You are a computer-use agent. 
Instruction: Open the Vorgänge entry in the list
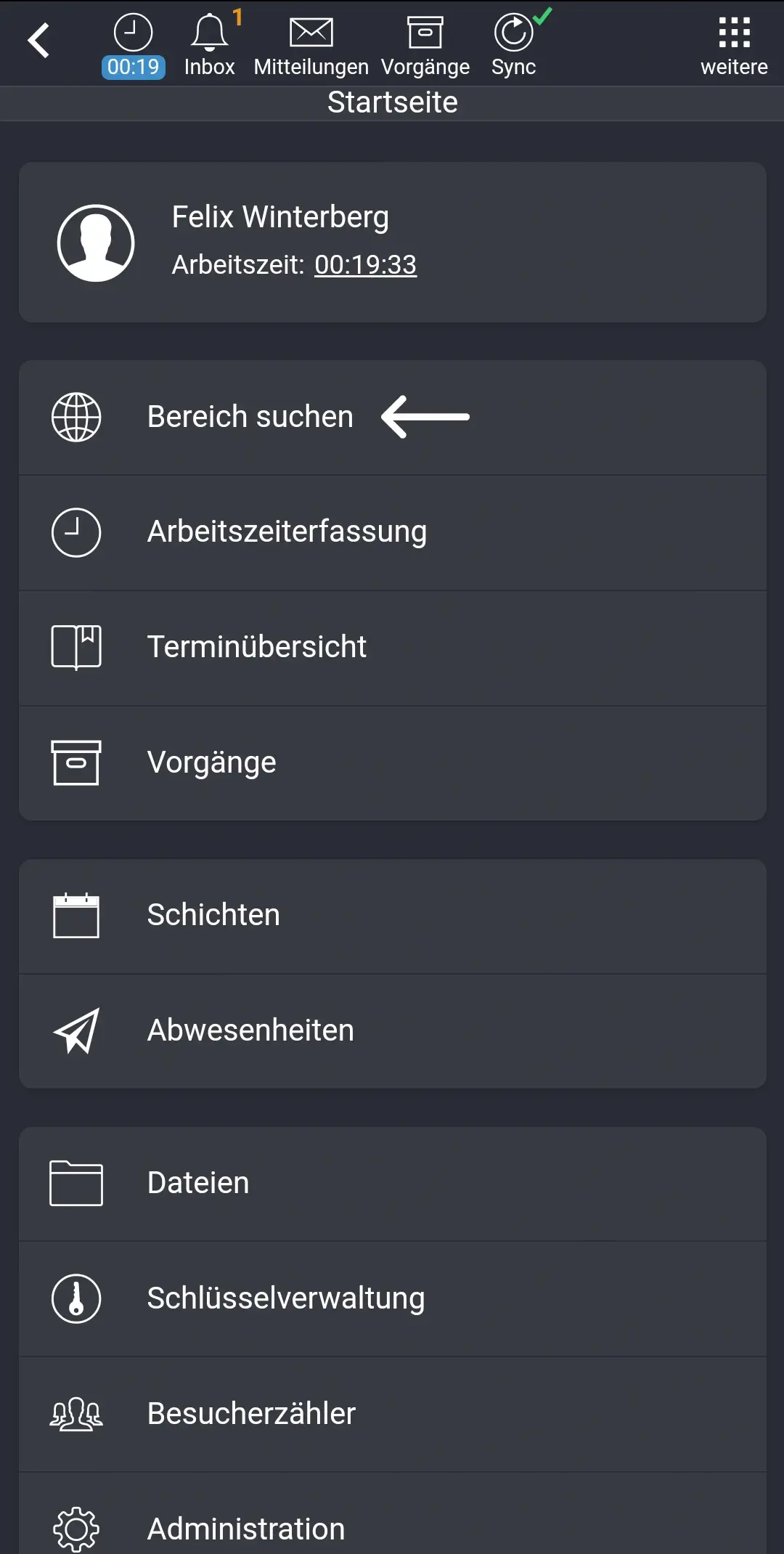click(x=211, y=761)
